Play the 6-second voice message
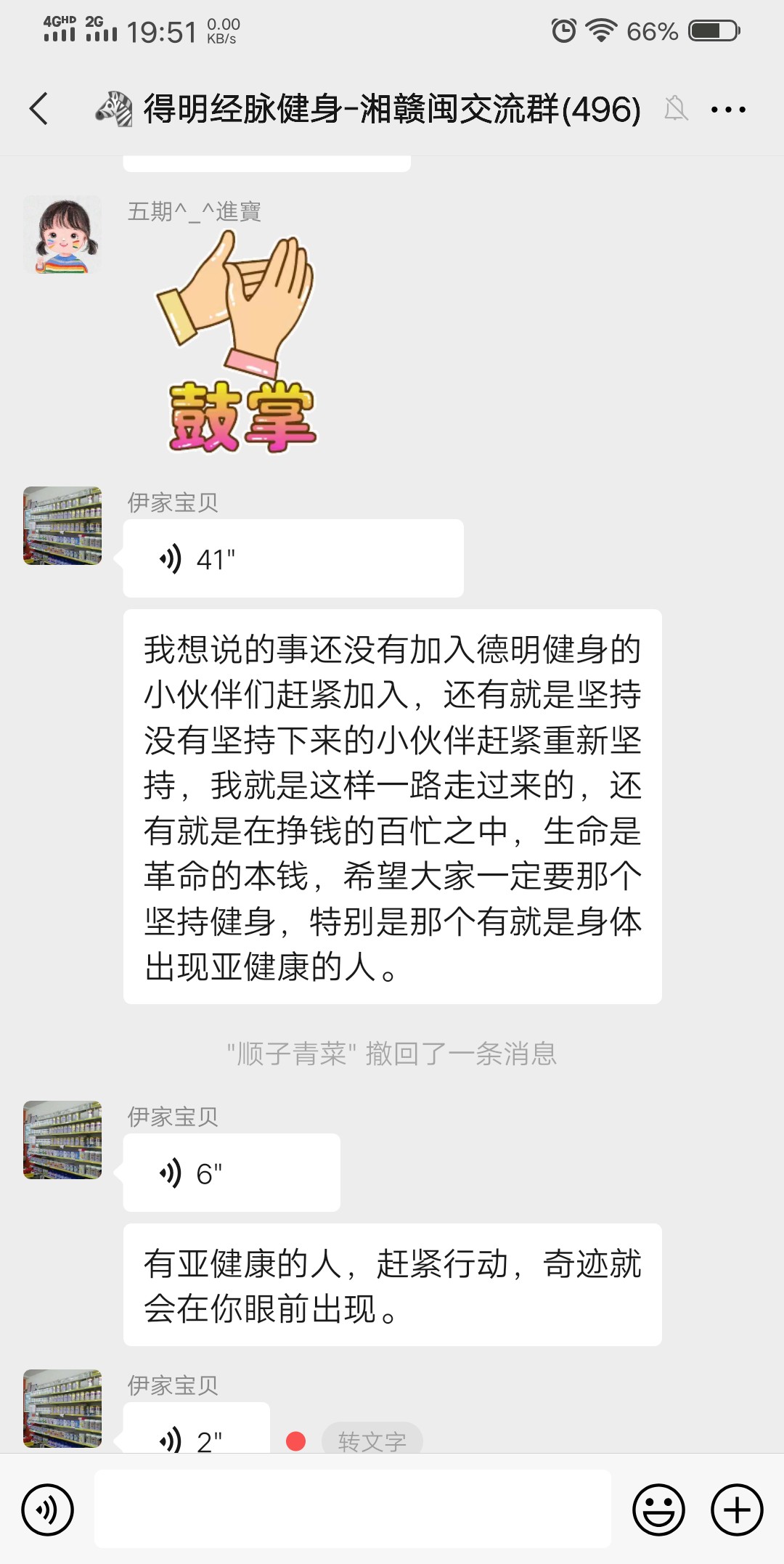 point(232,1173)
